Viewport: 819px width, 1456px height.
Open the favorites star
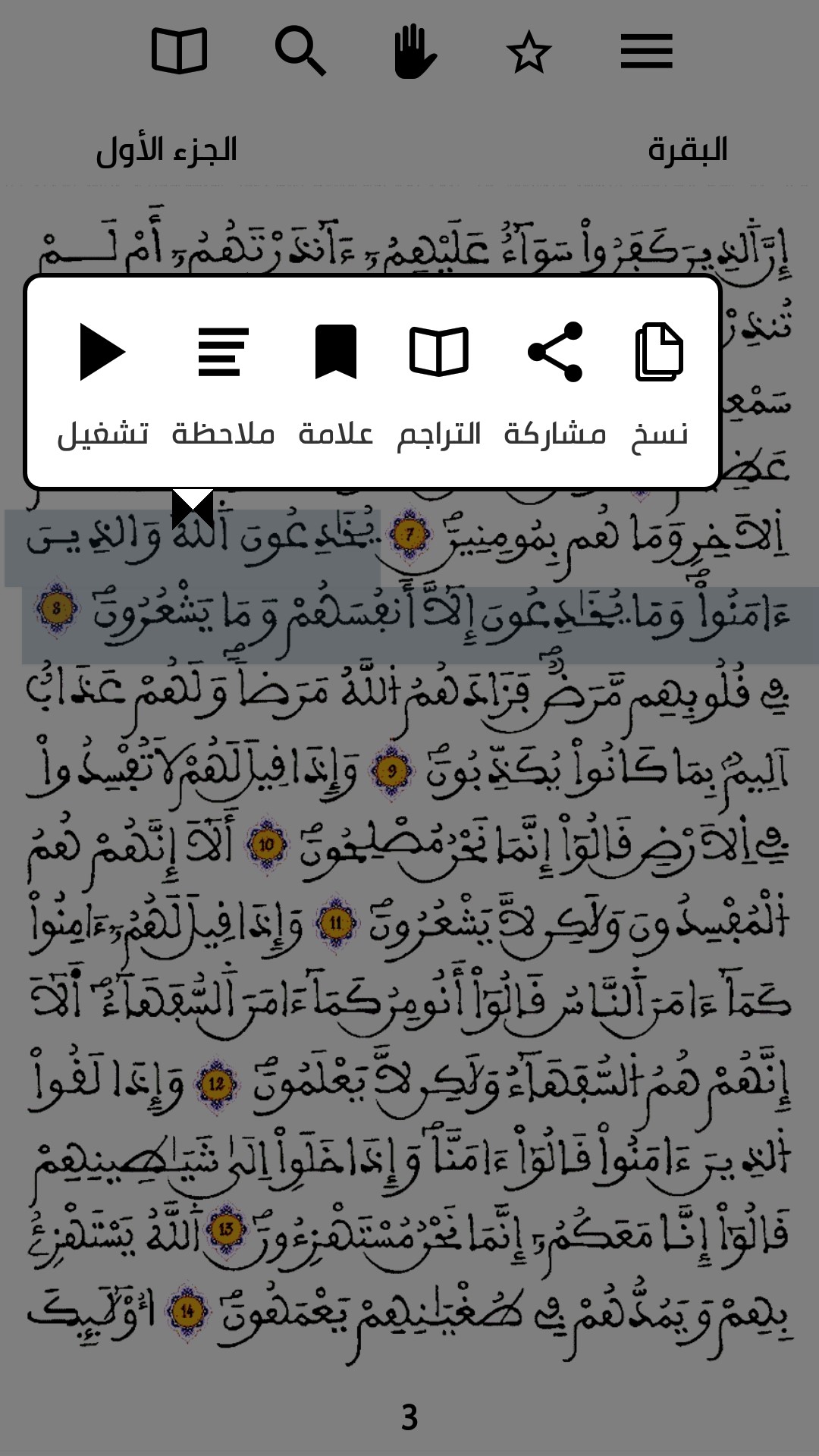(529, 53)
